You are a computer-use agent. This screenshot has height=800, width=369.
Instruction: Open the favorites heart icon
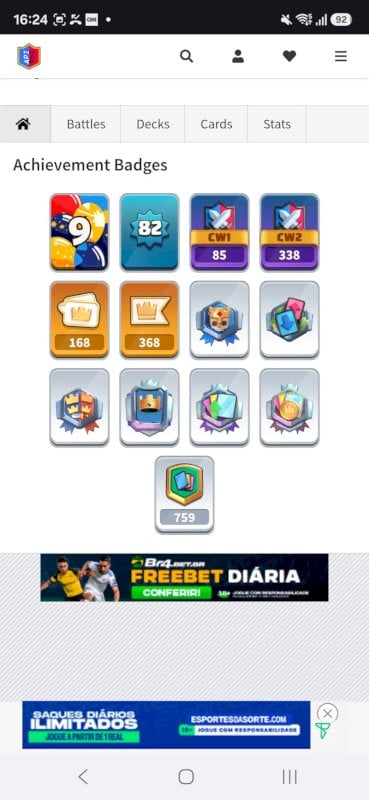[289, 56]
